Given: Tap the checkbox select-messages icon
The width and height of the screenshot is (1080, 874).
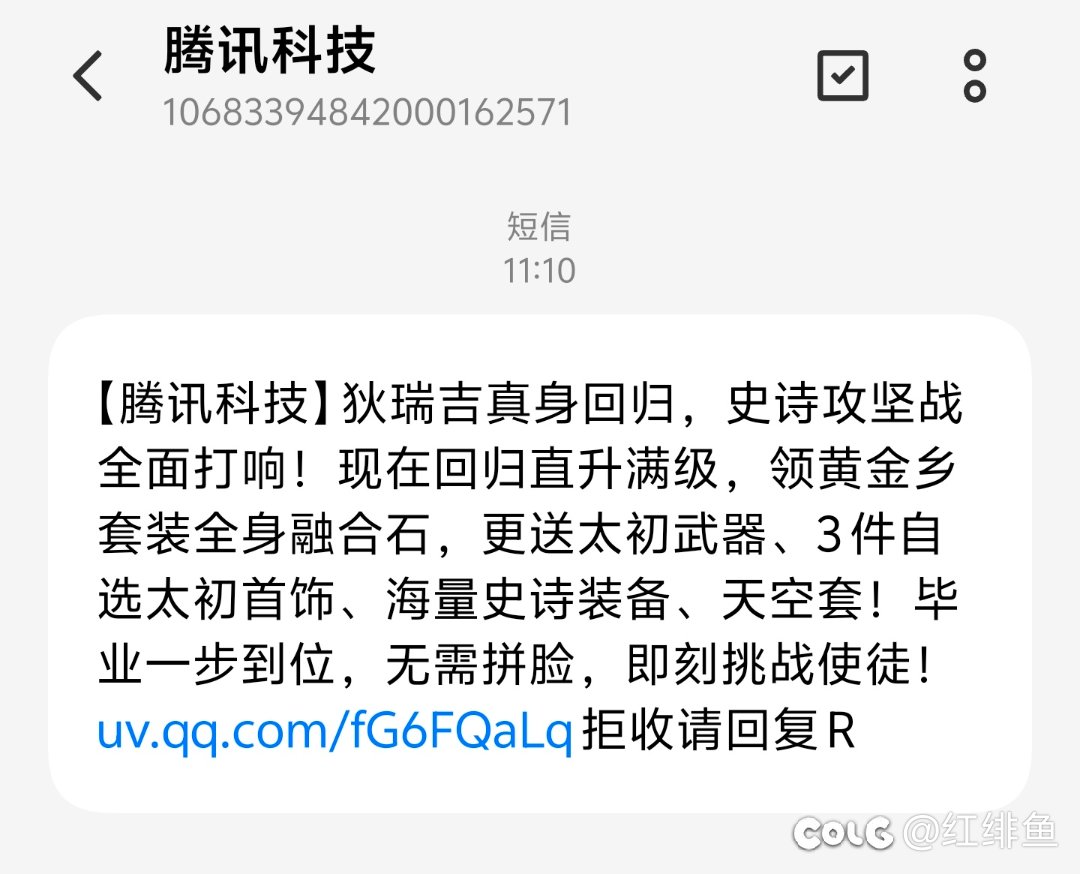Looking at the screenshot, I should tap(843, 76).
